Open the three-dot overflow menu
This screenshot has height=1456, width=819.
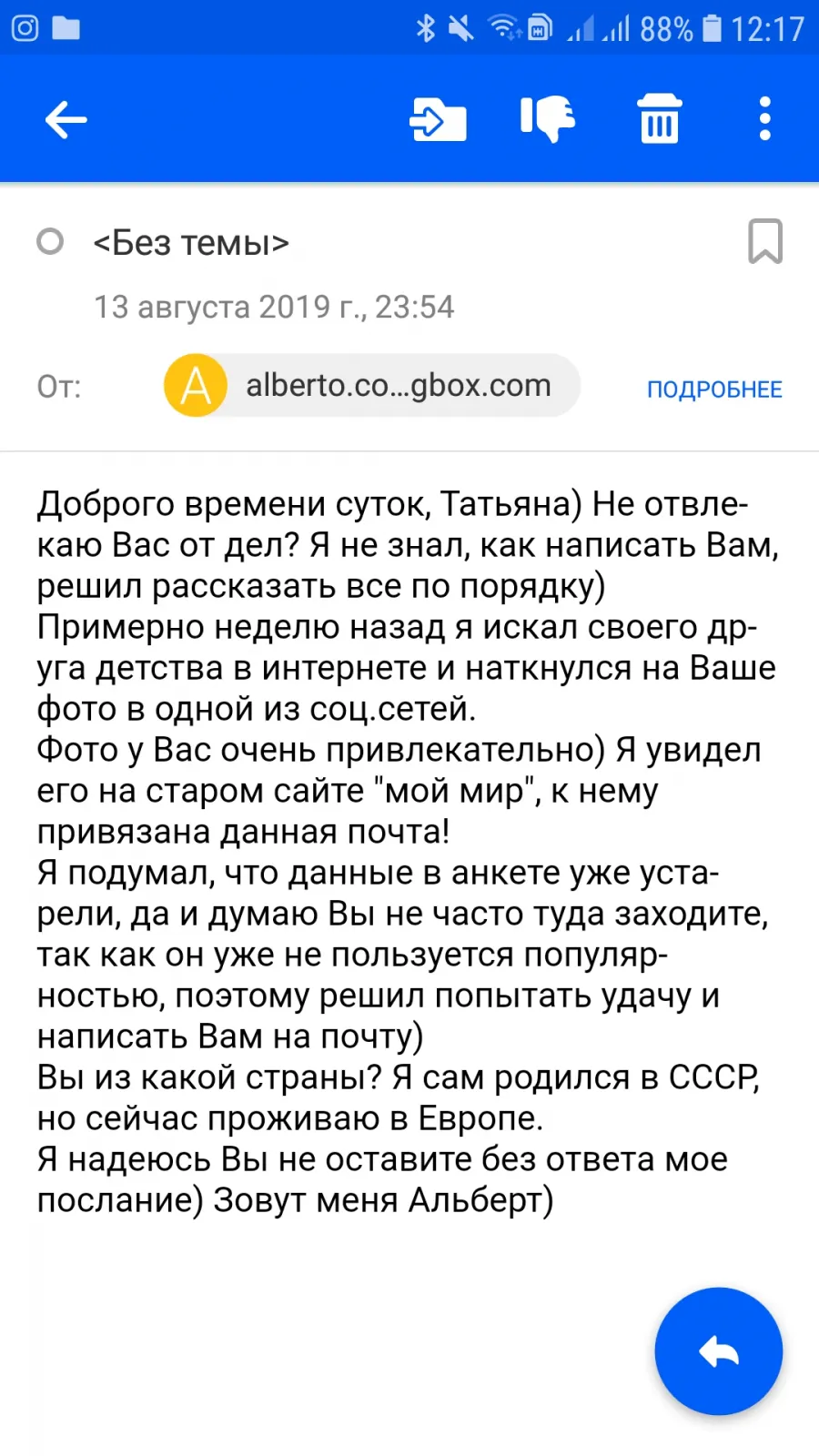click(x=764, y=118)
